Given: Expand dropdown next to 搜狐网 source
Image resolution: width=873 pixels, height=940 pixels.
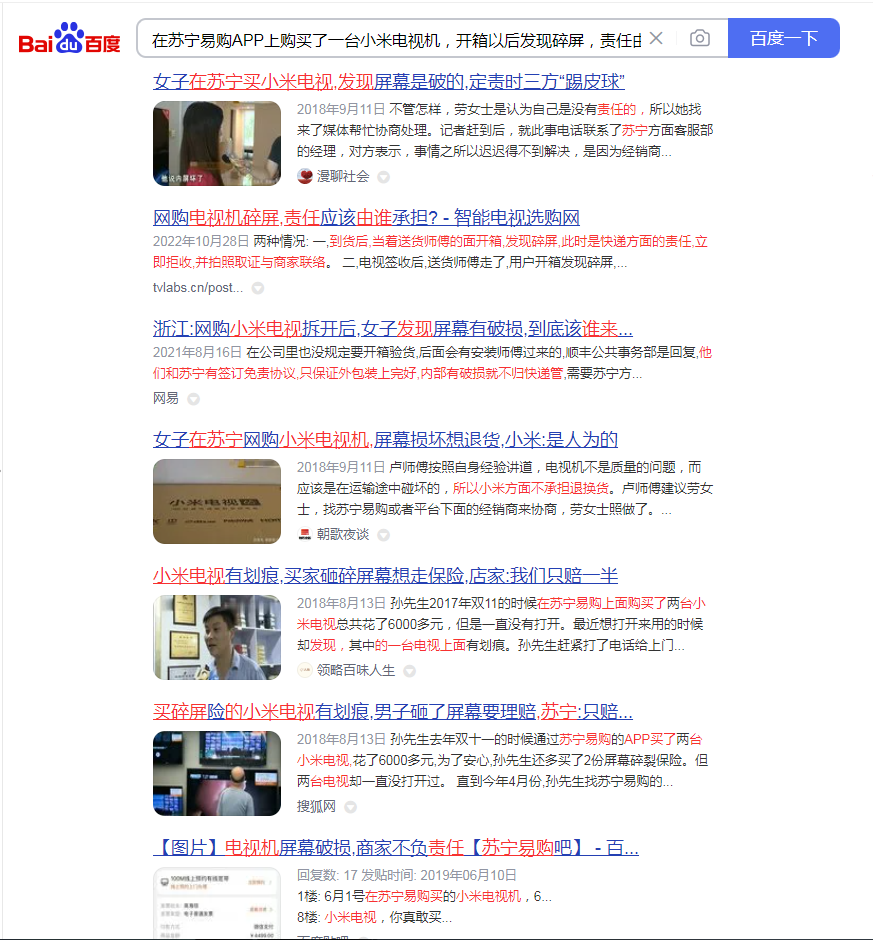Looking at the screenshot, I should pyautogui.click(x=351, y=806).
